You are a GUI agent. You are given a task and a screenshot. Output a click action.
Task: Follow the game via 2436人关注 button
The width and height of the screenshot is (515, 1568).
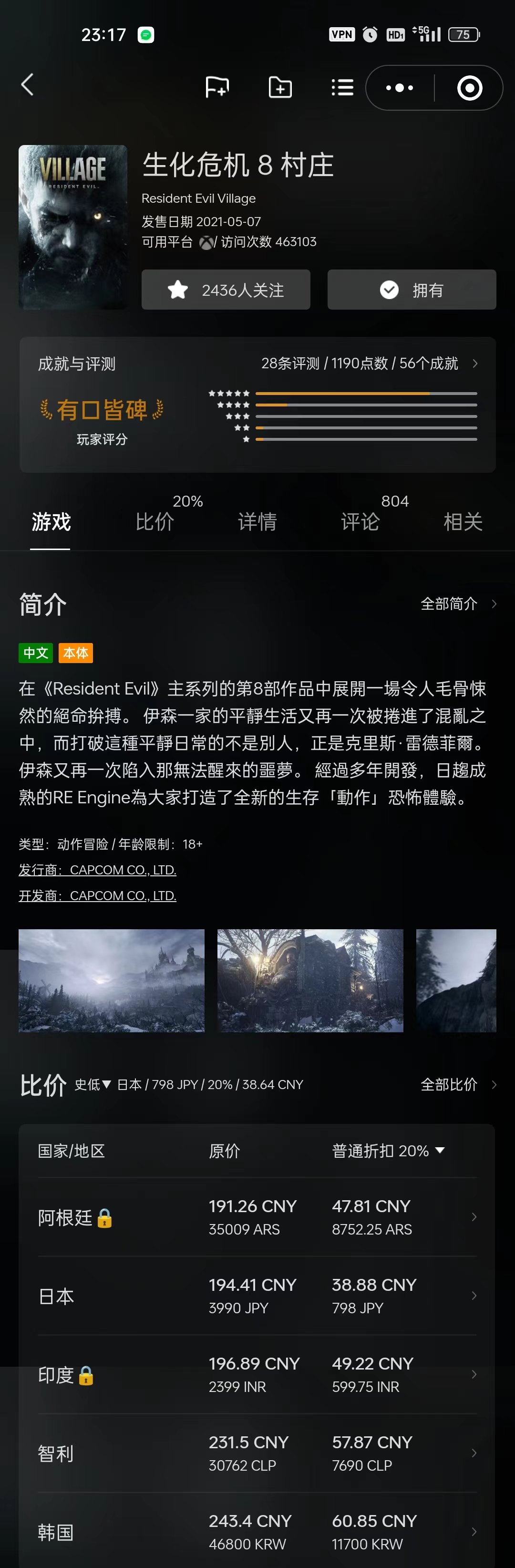click(226, 290)
